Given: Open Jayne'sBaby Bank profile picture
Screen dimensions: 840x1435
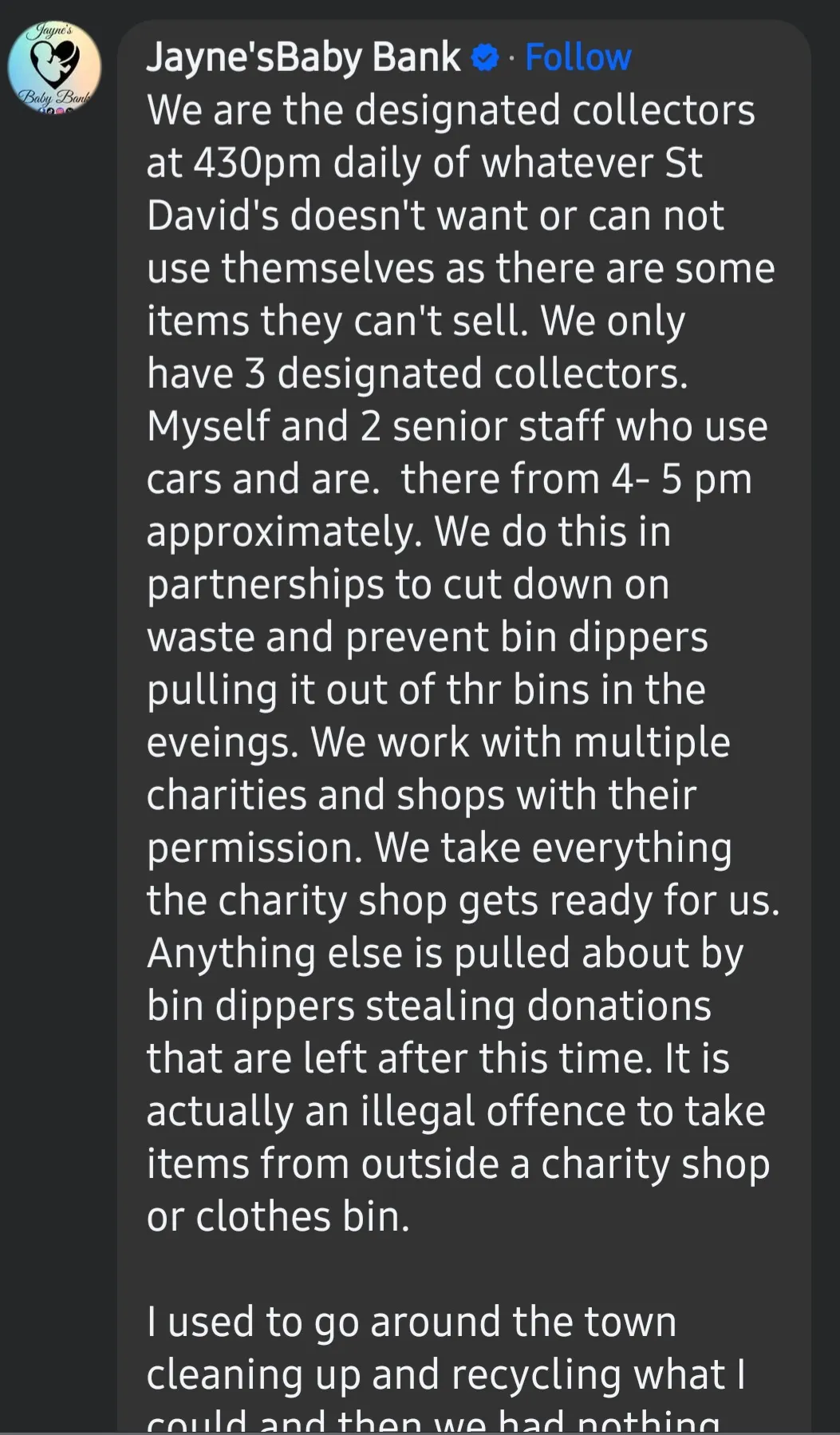Looking at the screenshot, I should coord(54,68).
